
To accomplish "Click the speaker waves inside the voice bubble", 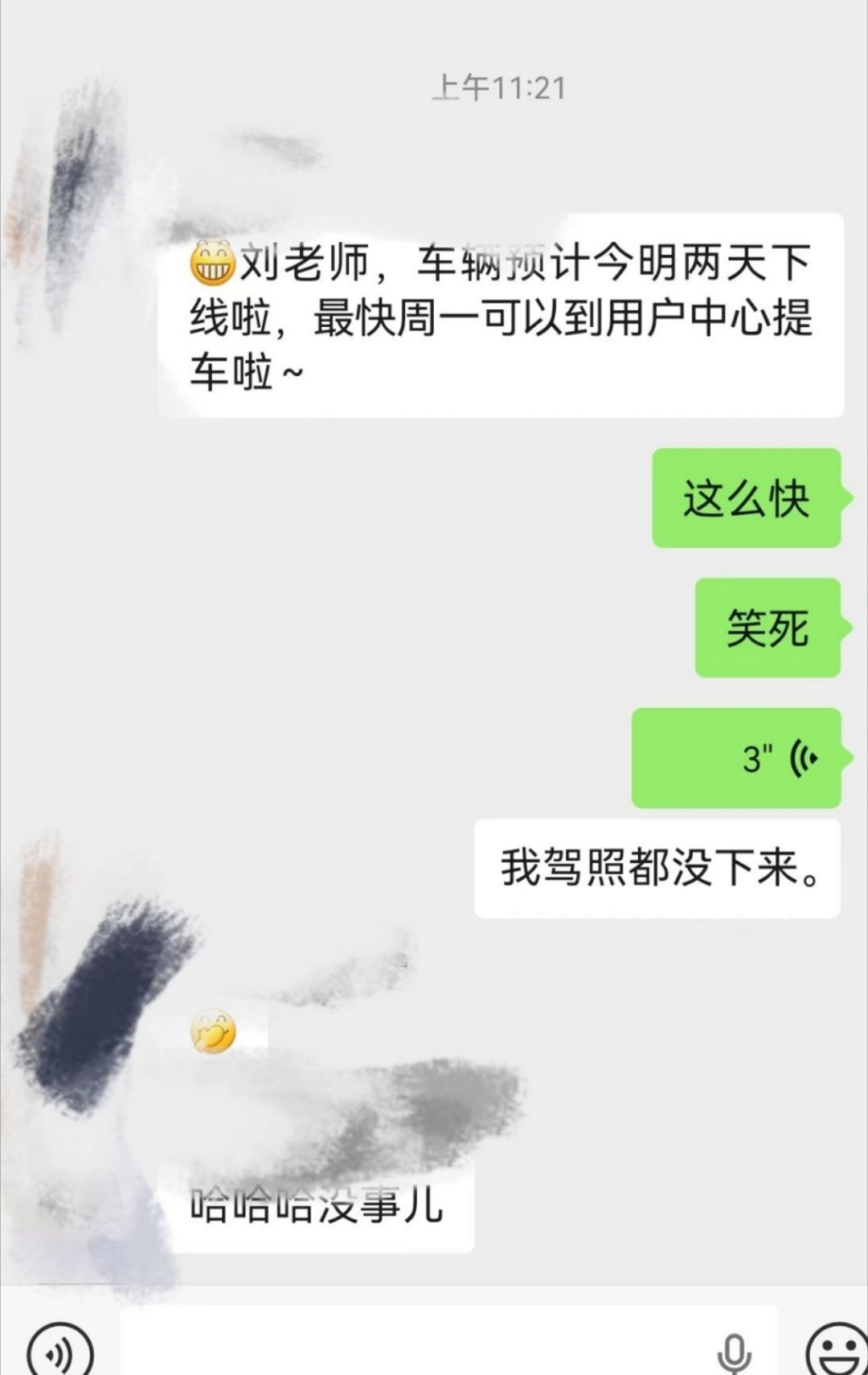I will (x=804, y=756).
